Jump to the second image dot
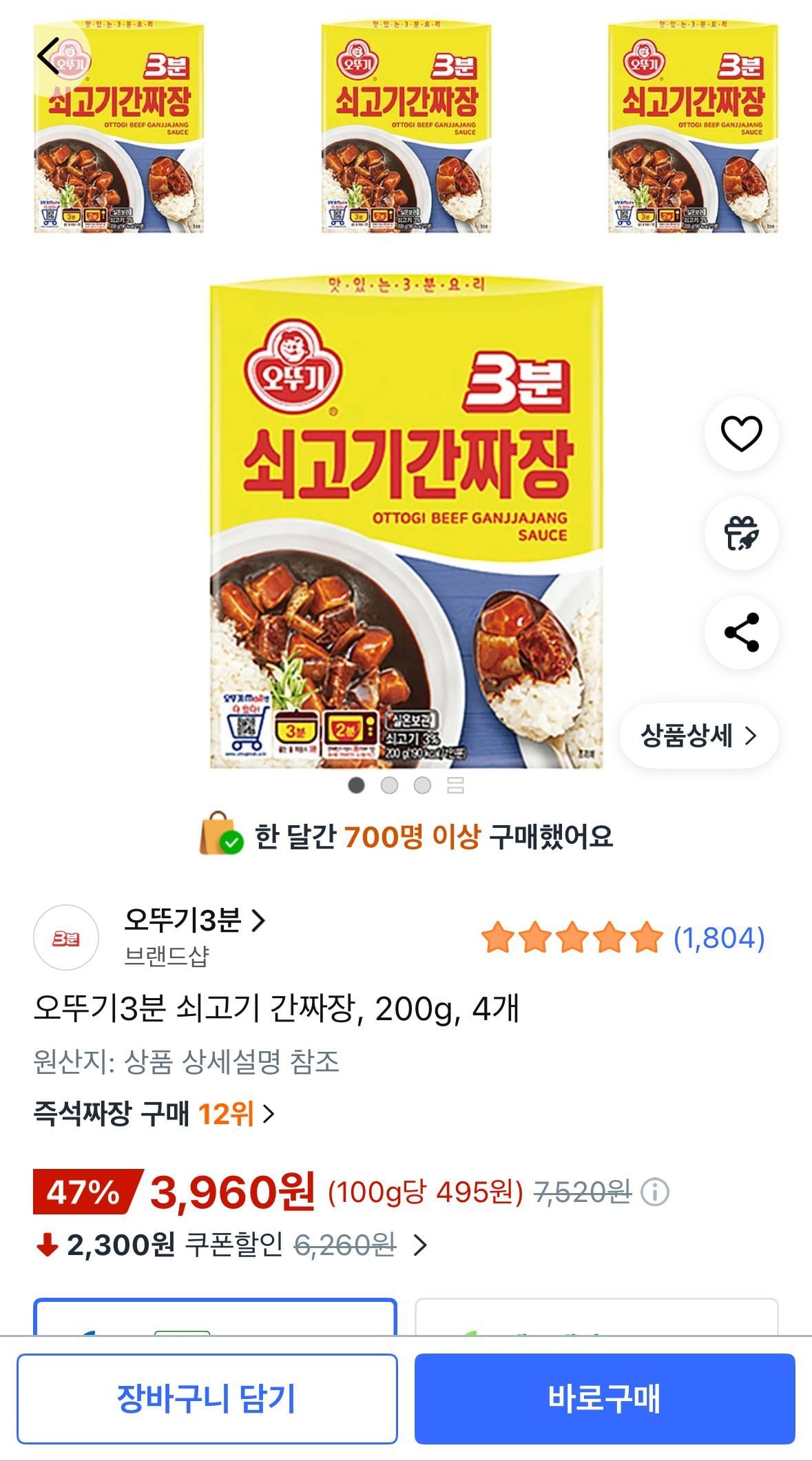This screenshot has width=812, height=1461. click(389, 785)
